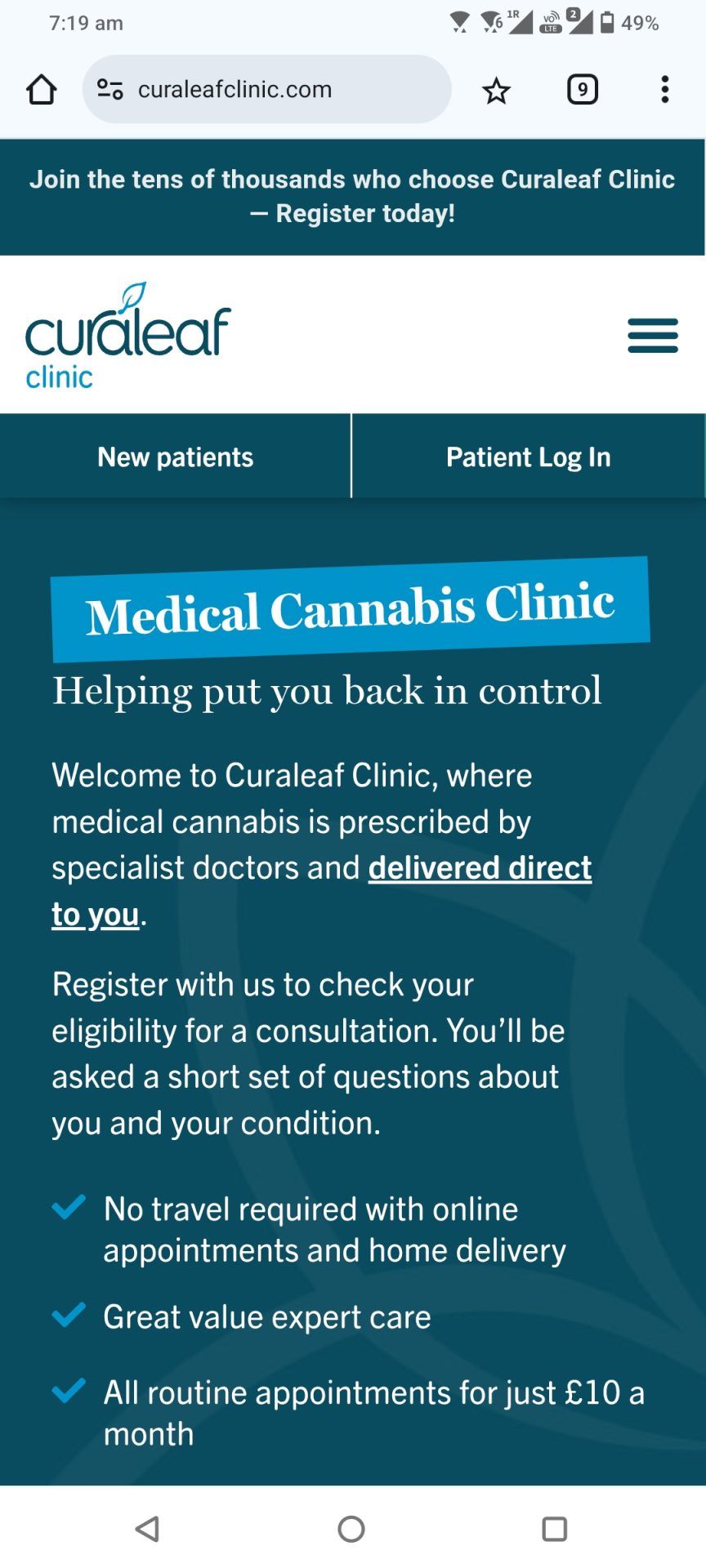Open the browser home page
Viewport: 706px width, 1568px height.
[42, 90]
